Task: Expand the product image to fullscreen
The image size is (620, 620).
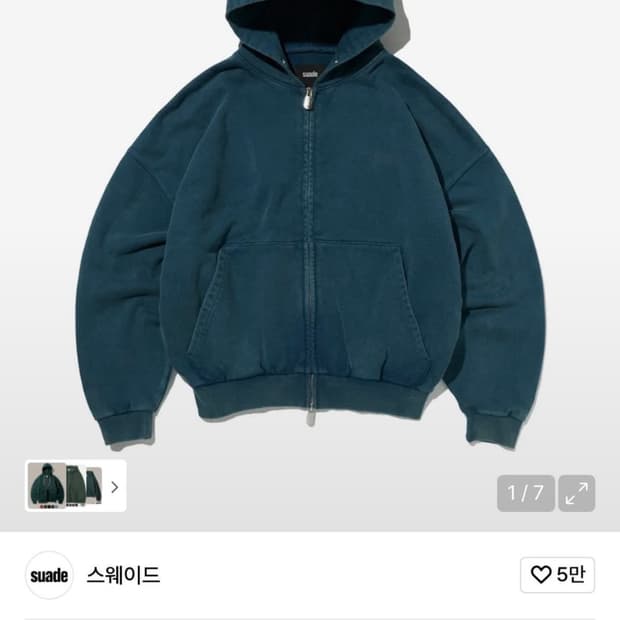Action: coord(577,493)
